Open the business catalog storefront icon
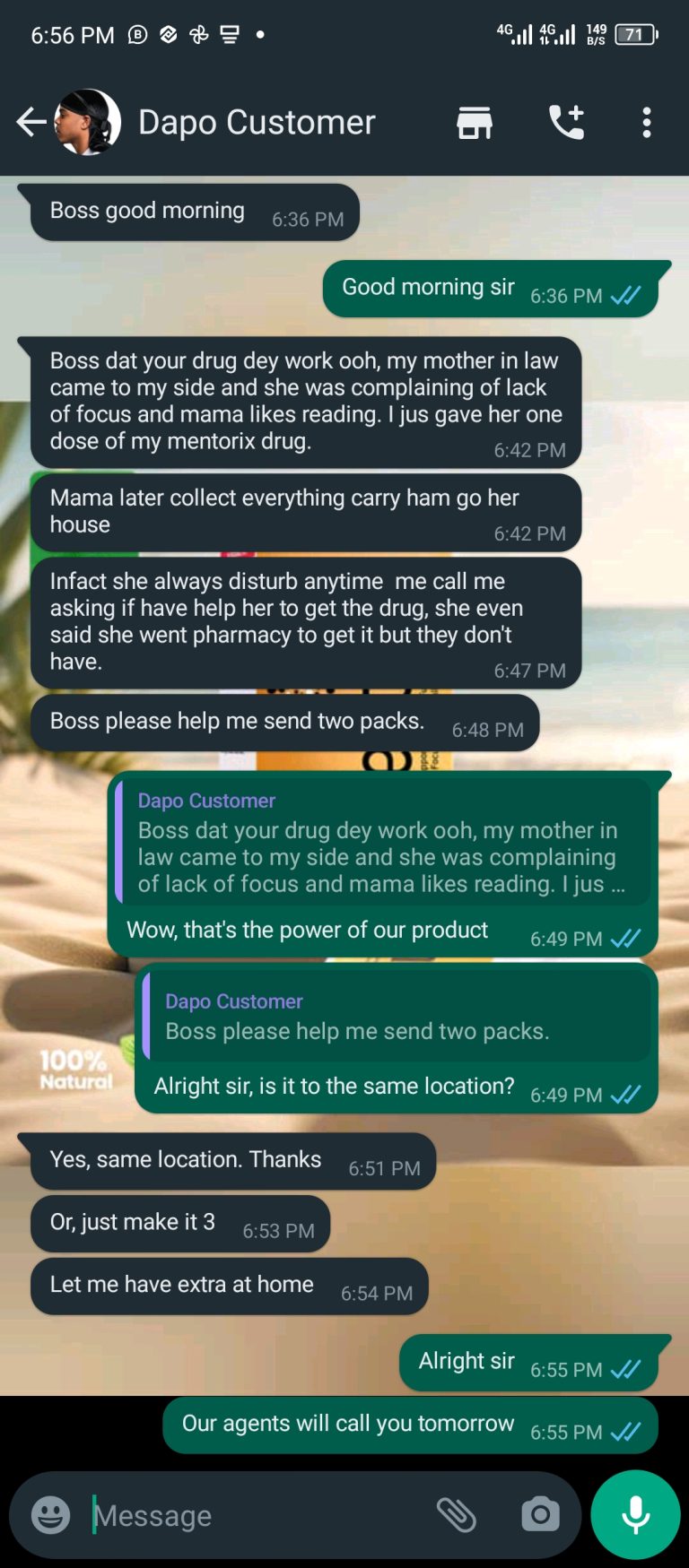 (x=475, y=122)
